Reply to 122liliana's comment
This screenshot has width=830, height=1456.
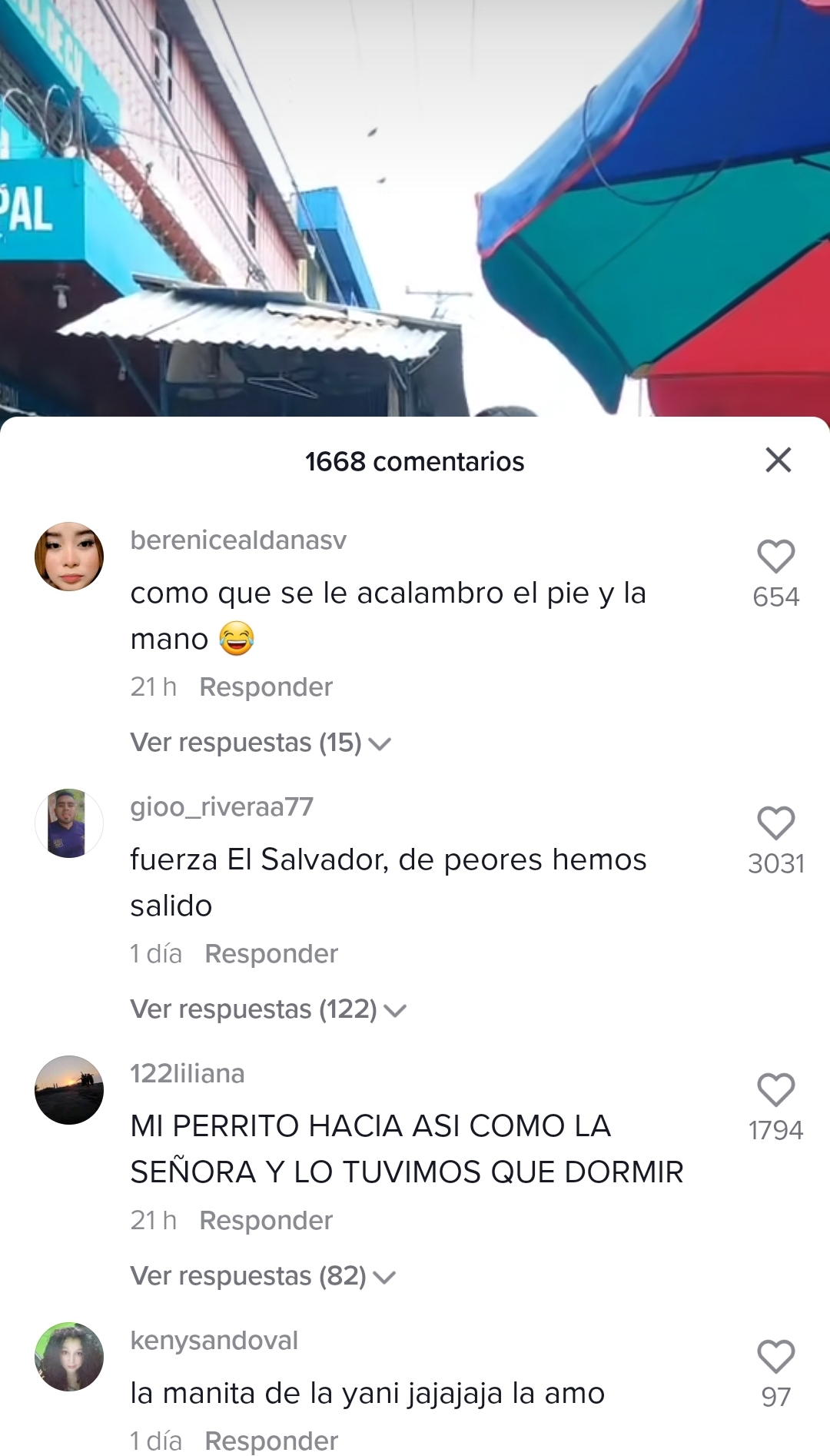click(265, 1221)
